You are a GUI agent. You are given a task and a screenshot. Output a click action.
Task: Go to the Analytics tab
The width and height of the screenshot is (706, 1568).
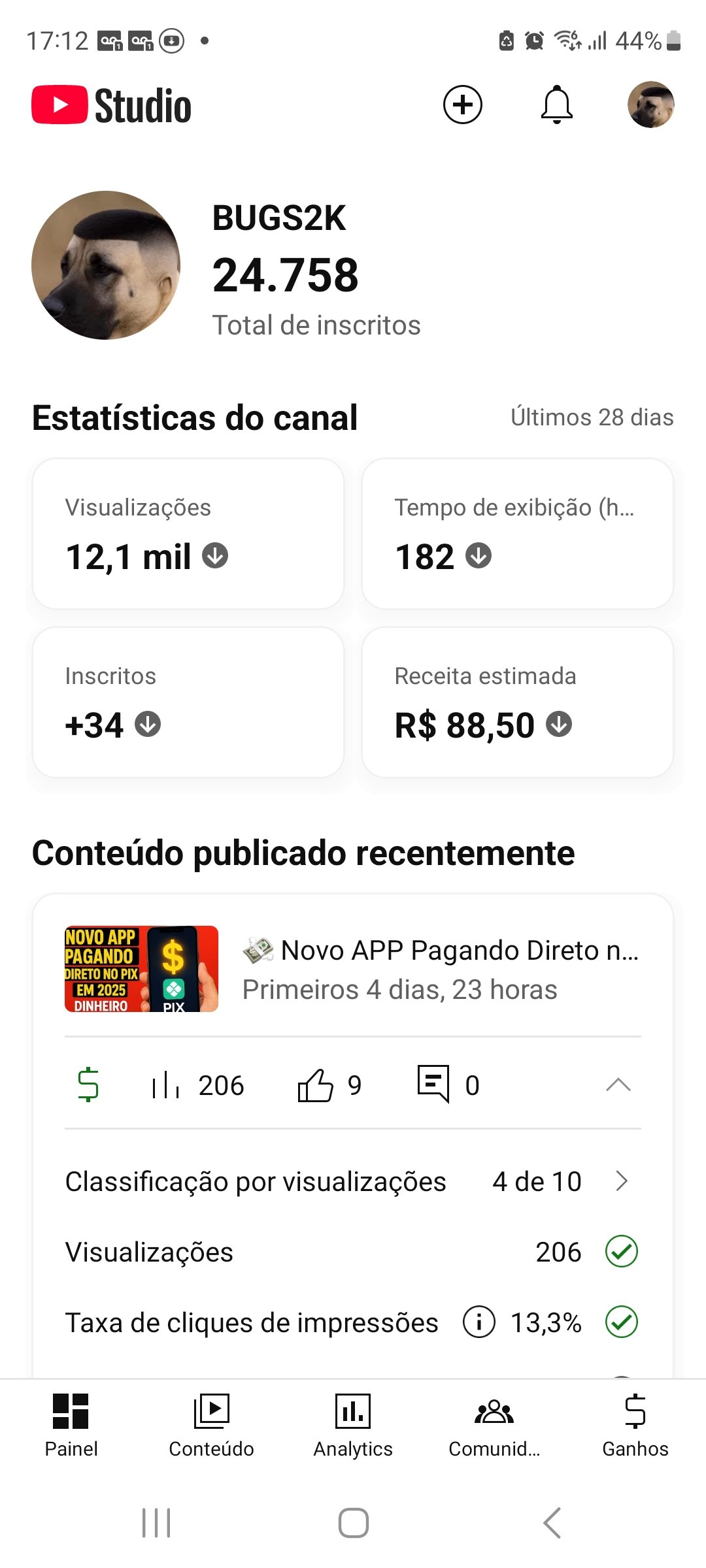click(353, 1424)
